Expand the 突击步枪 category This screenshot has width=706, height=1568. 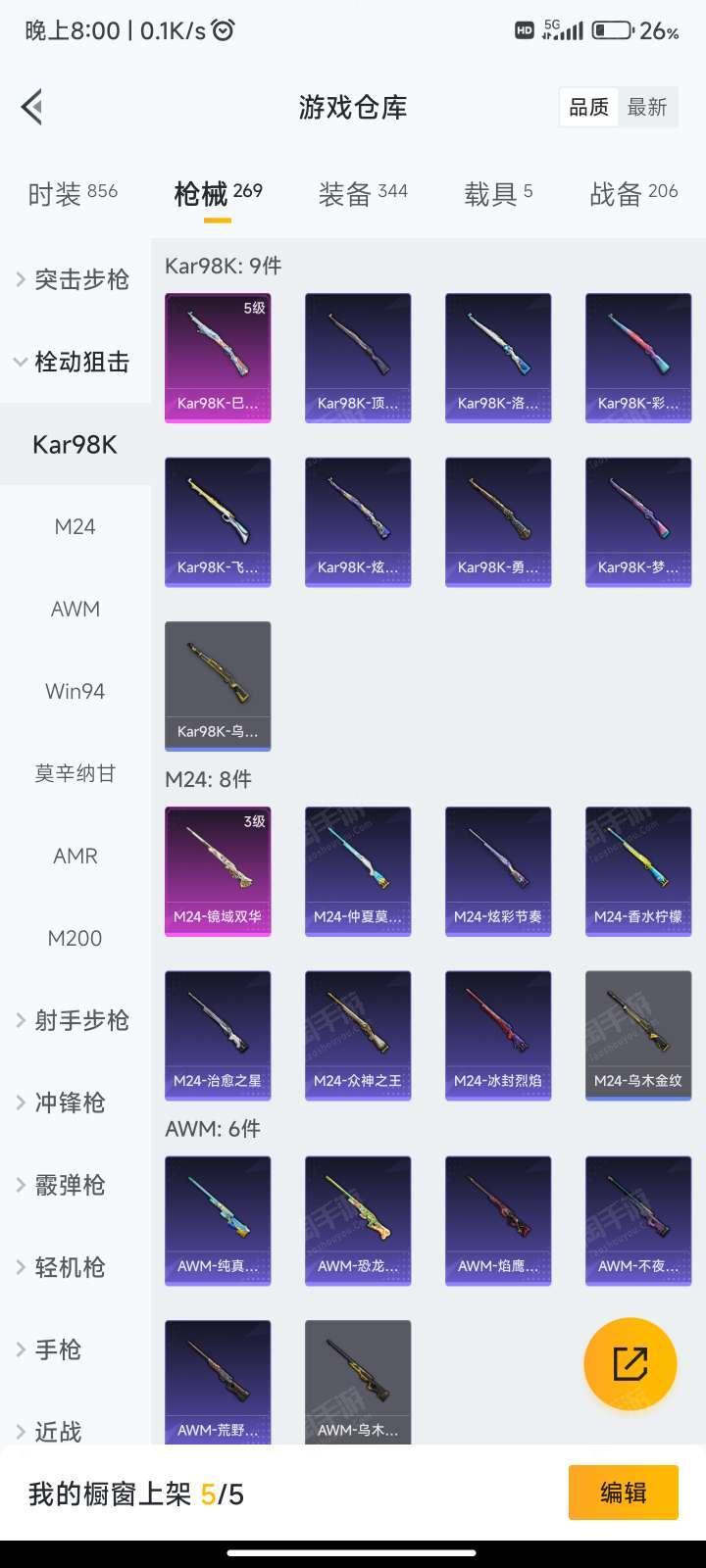tap(76, 279)
